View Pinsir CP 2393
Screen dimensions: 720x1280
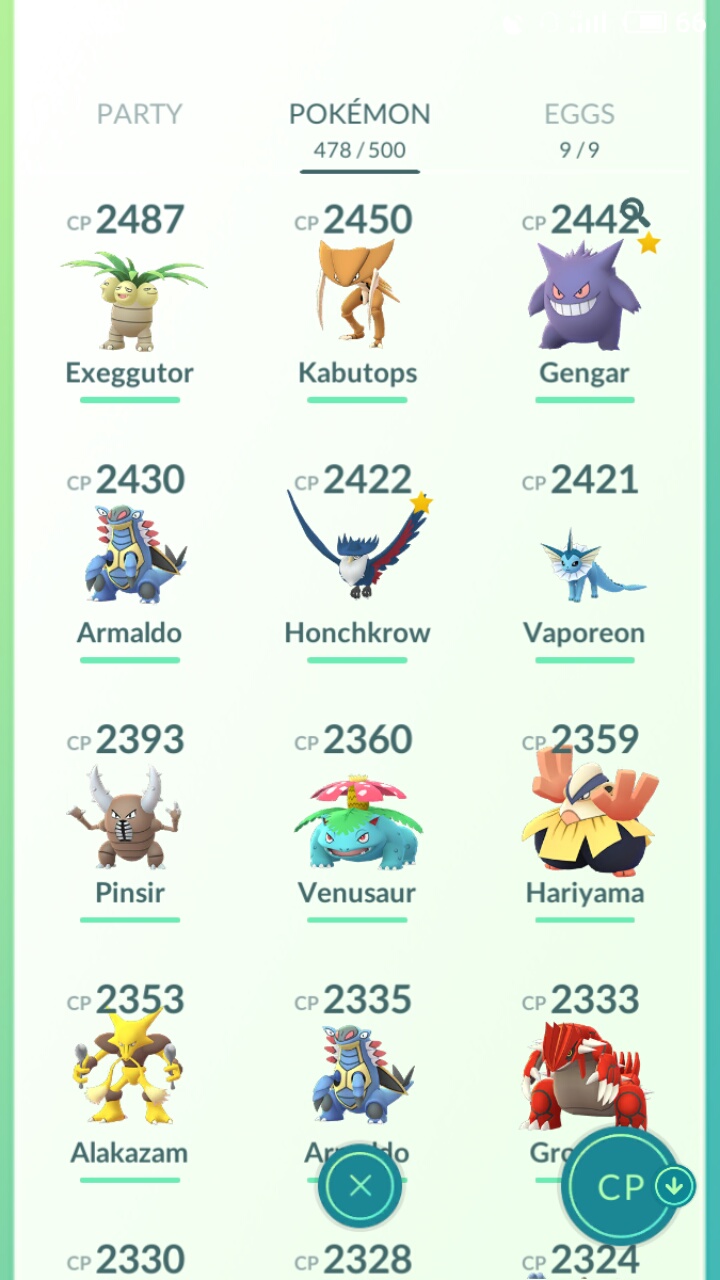tap(130, 820)
